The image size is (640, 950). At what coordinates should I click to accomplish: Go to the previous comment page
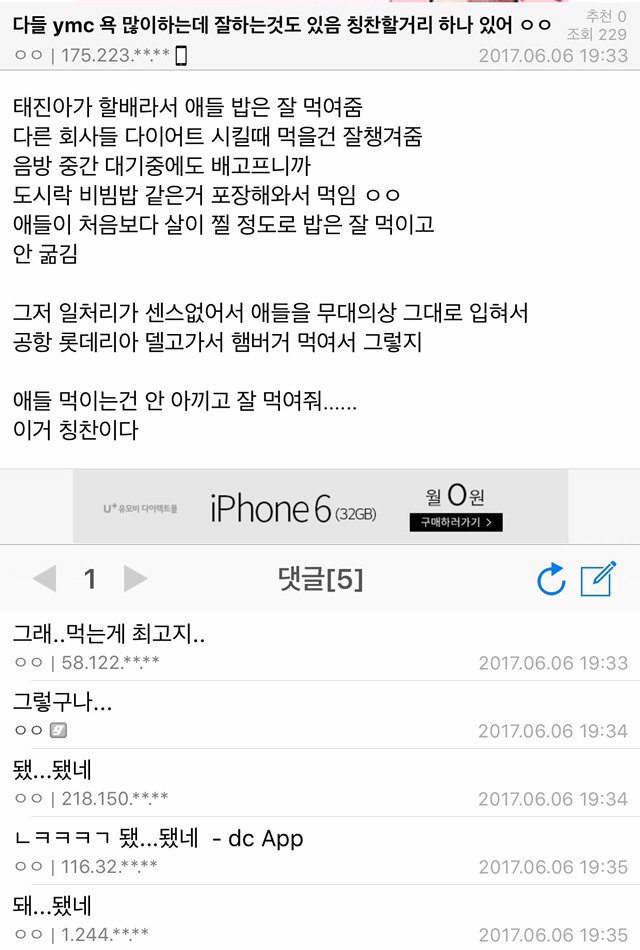coord(44,579)
